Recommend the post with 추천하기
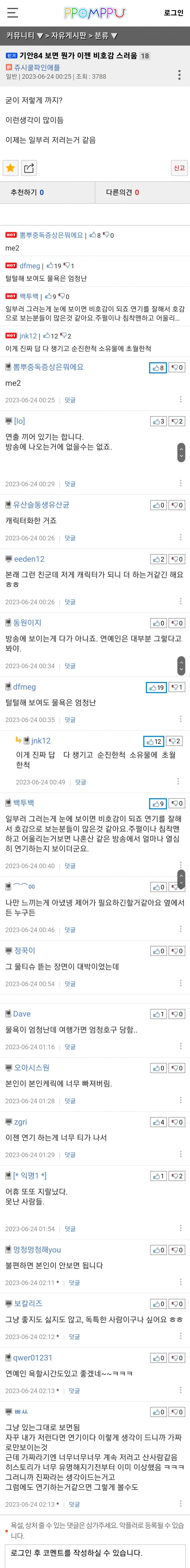The height and width of the screenshot is (1568, 190). [27, 192]
